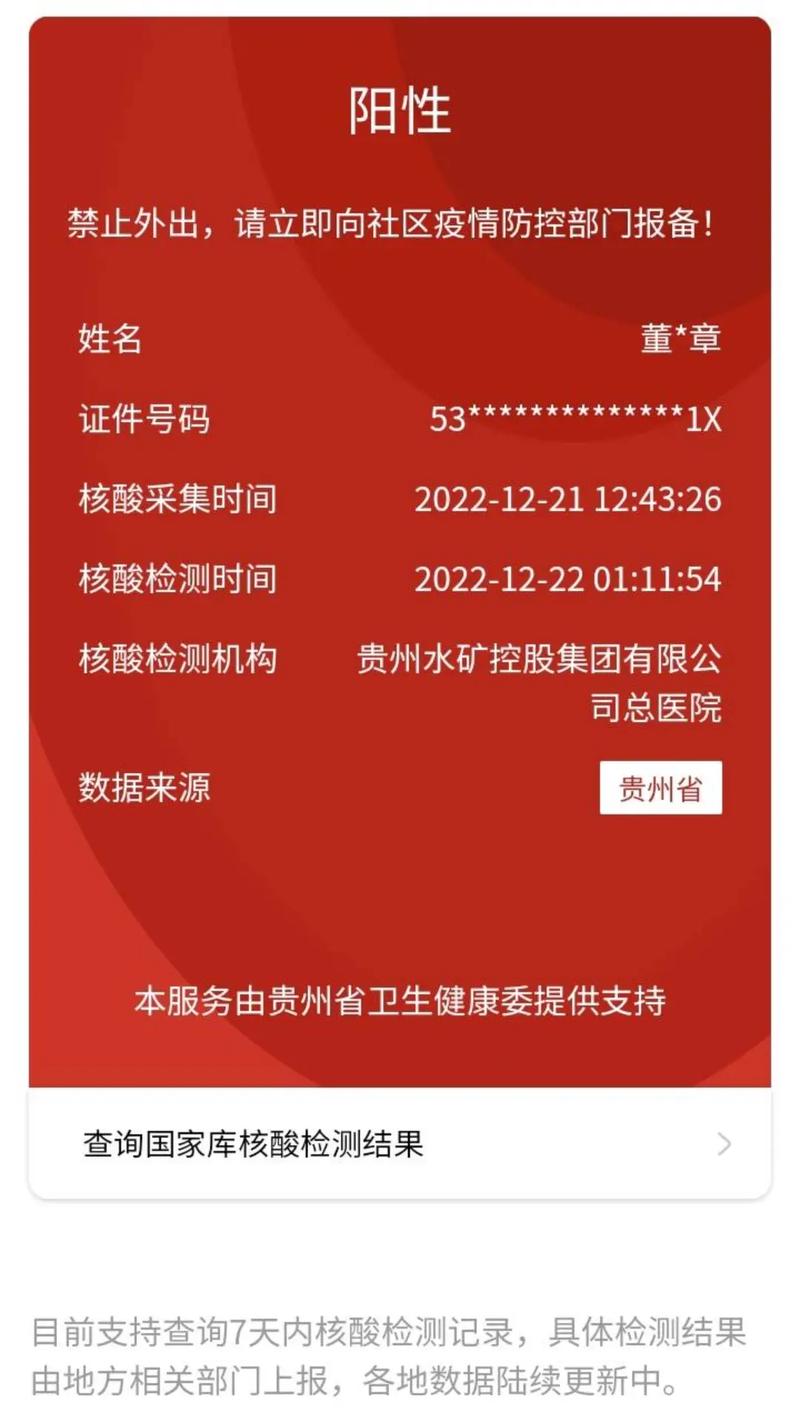Tap the 阳性 status title
Screen dimensions: 800x1422
point(398,113)
